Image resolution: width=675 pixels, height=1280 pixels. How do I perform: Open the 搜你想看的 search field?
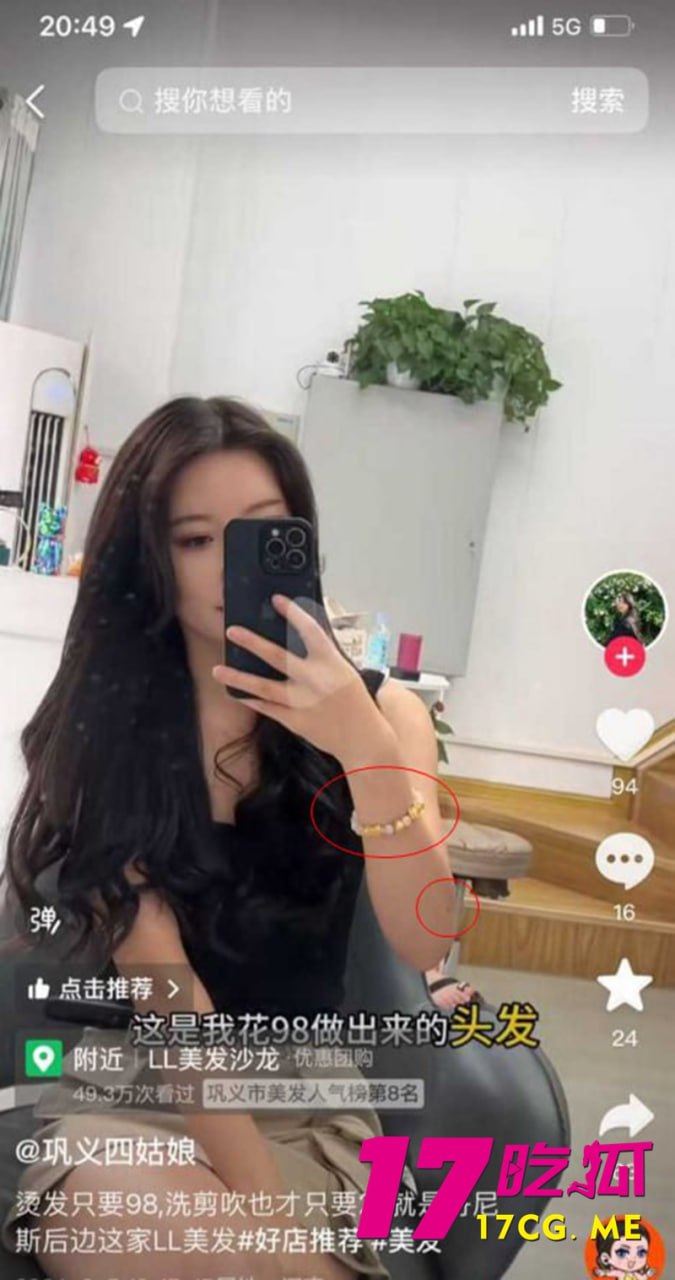[x=330, y=101]
